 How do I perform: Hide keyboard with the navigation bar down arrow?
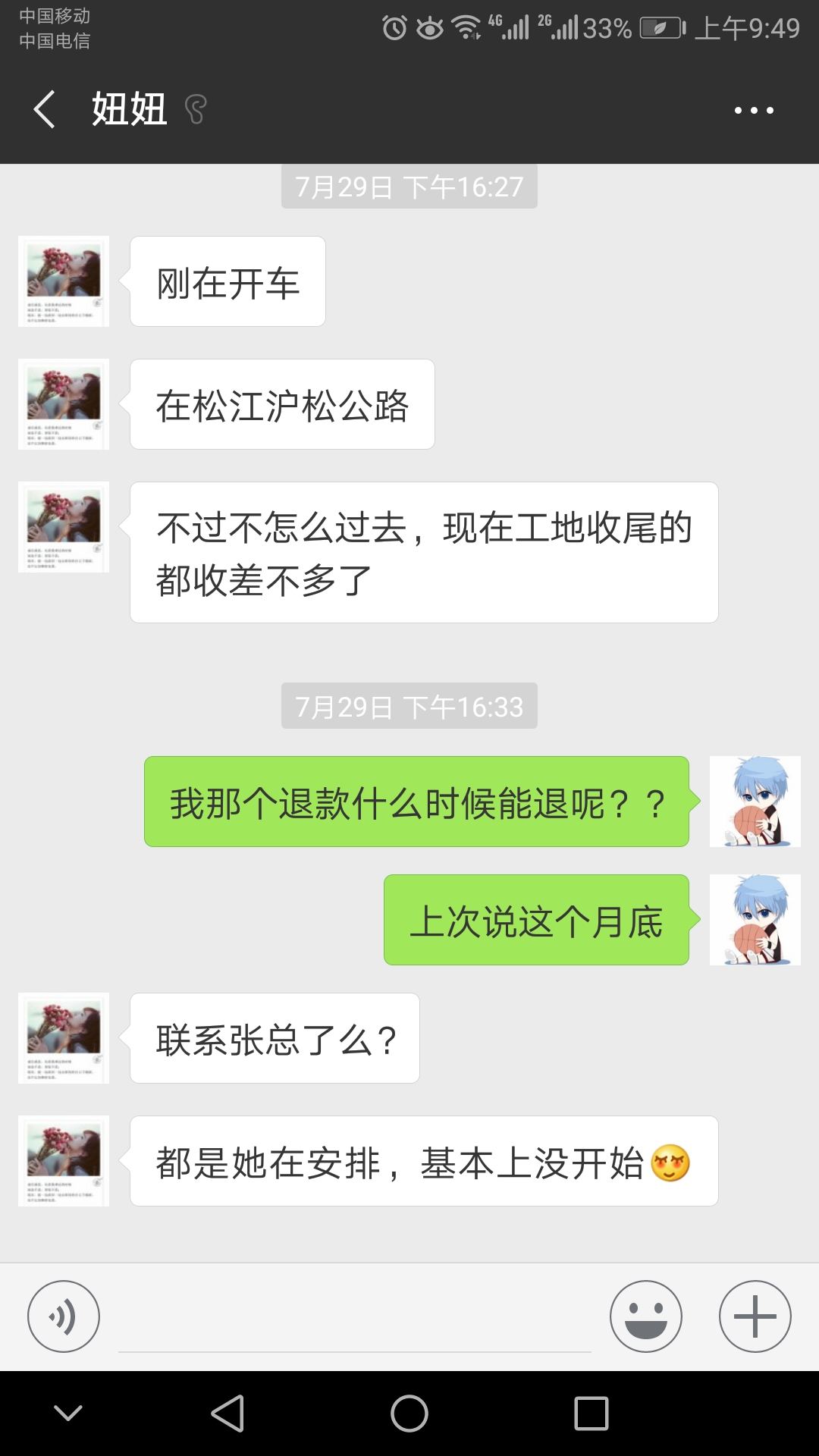[x=68, y=1414]
